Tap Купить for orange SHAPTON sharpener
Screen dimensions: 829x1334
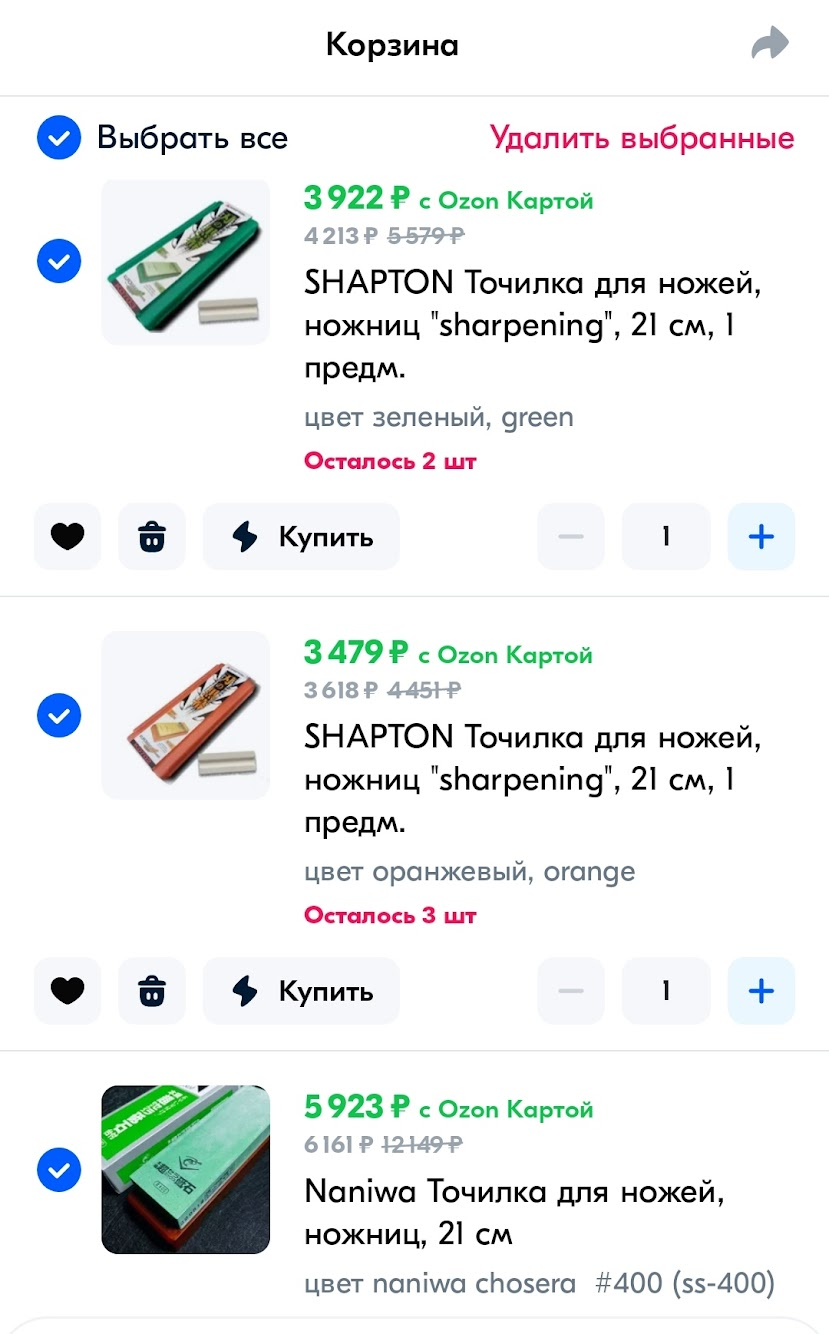[x=301, y=991]
